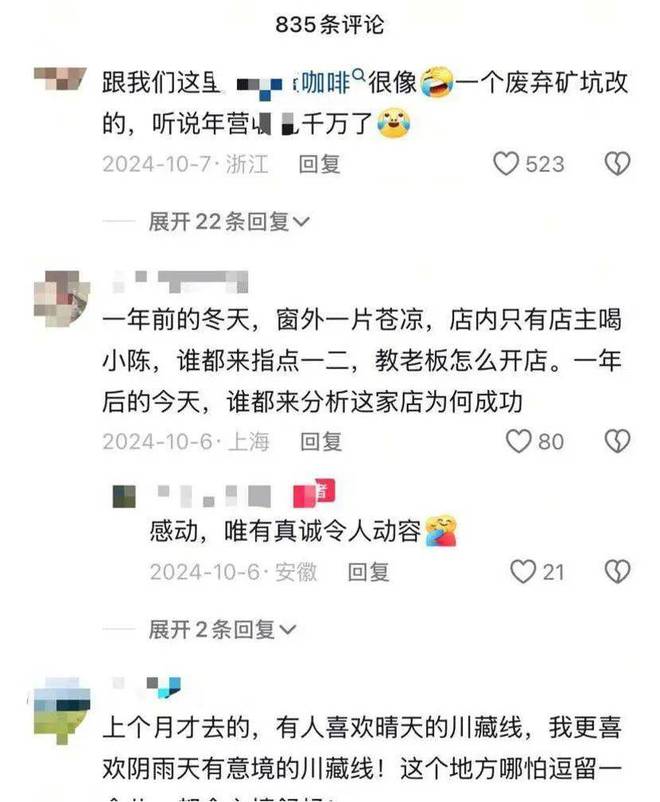The image size is (660, 802).
Task: Reply to the 2024-10-7 浙江 comment
Action: click(320, 164)
